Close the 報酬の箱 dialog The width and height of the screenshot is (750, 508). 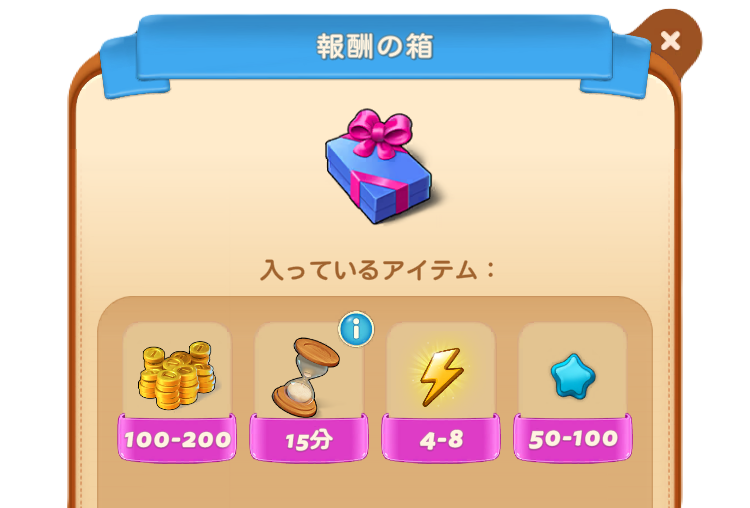(x=670, y=41)
